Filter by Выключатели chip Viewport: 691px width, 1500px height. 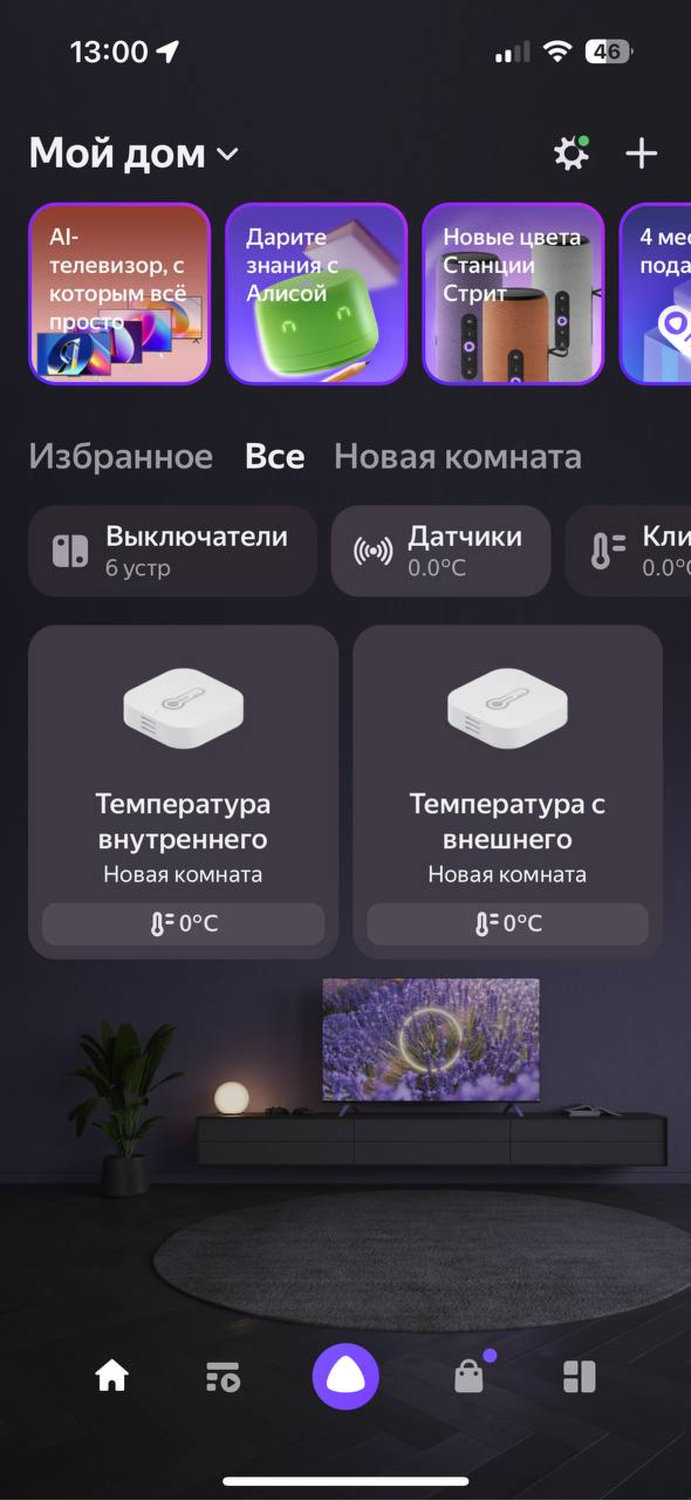click(x=172, y=550)
